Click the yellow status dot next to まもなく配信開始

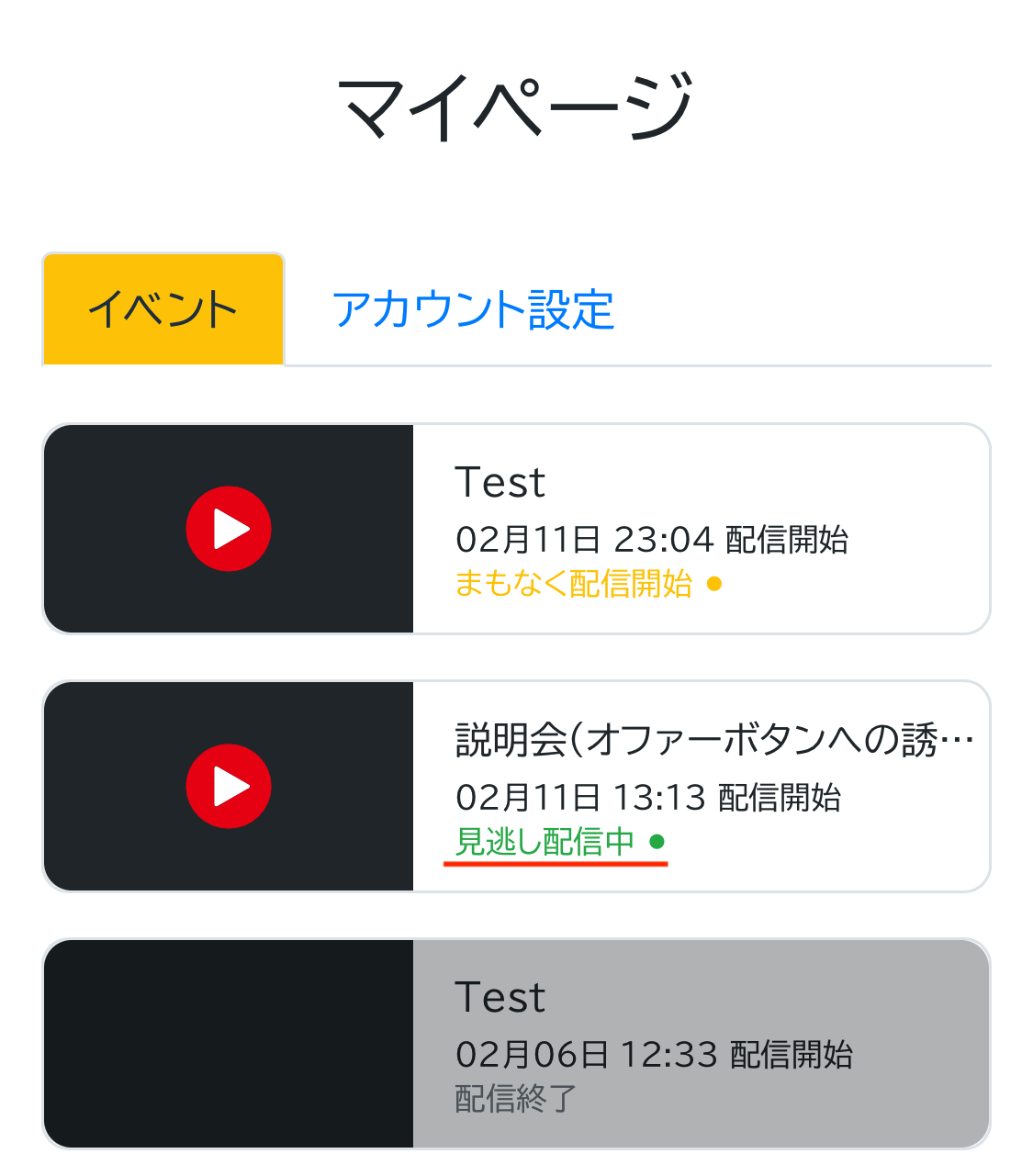pos(713,584)
